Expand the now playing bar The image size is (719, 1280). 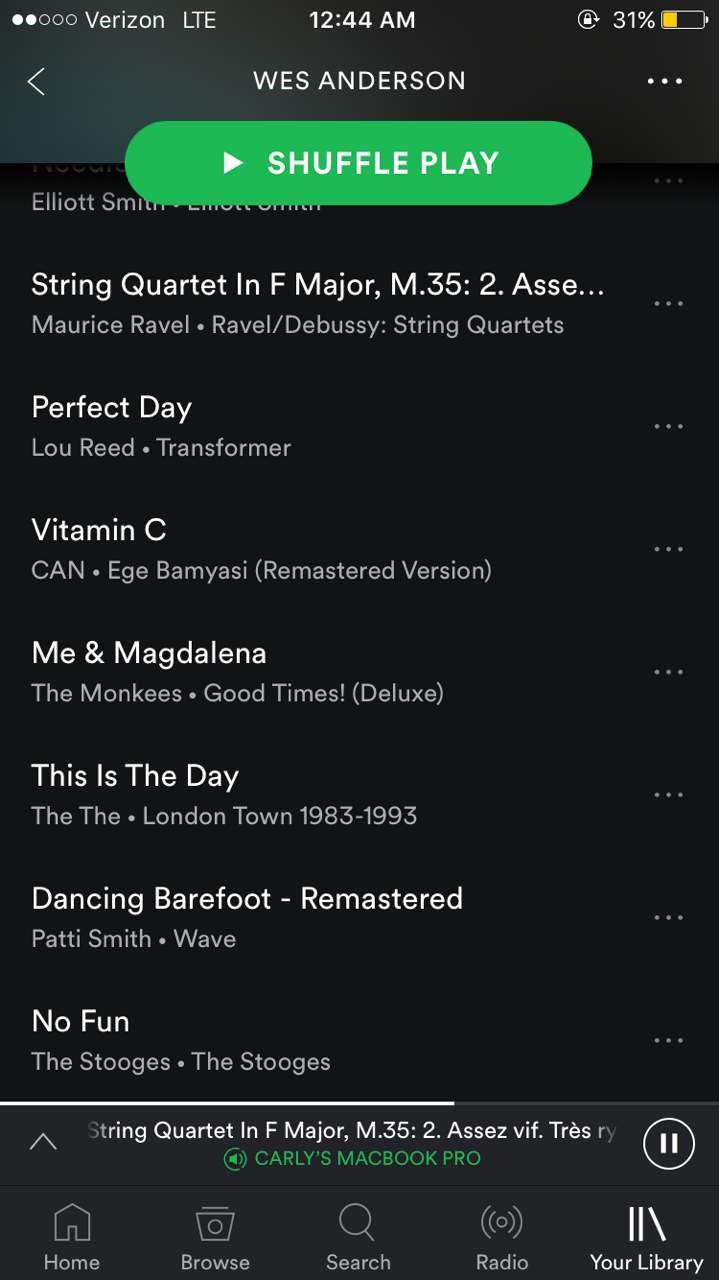point(43,1141)
